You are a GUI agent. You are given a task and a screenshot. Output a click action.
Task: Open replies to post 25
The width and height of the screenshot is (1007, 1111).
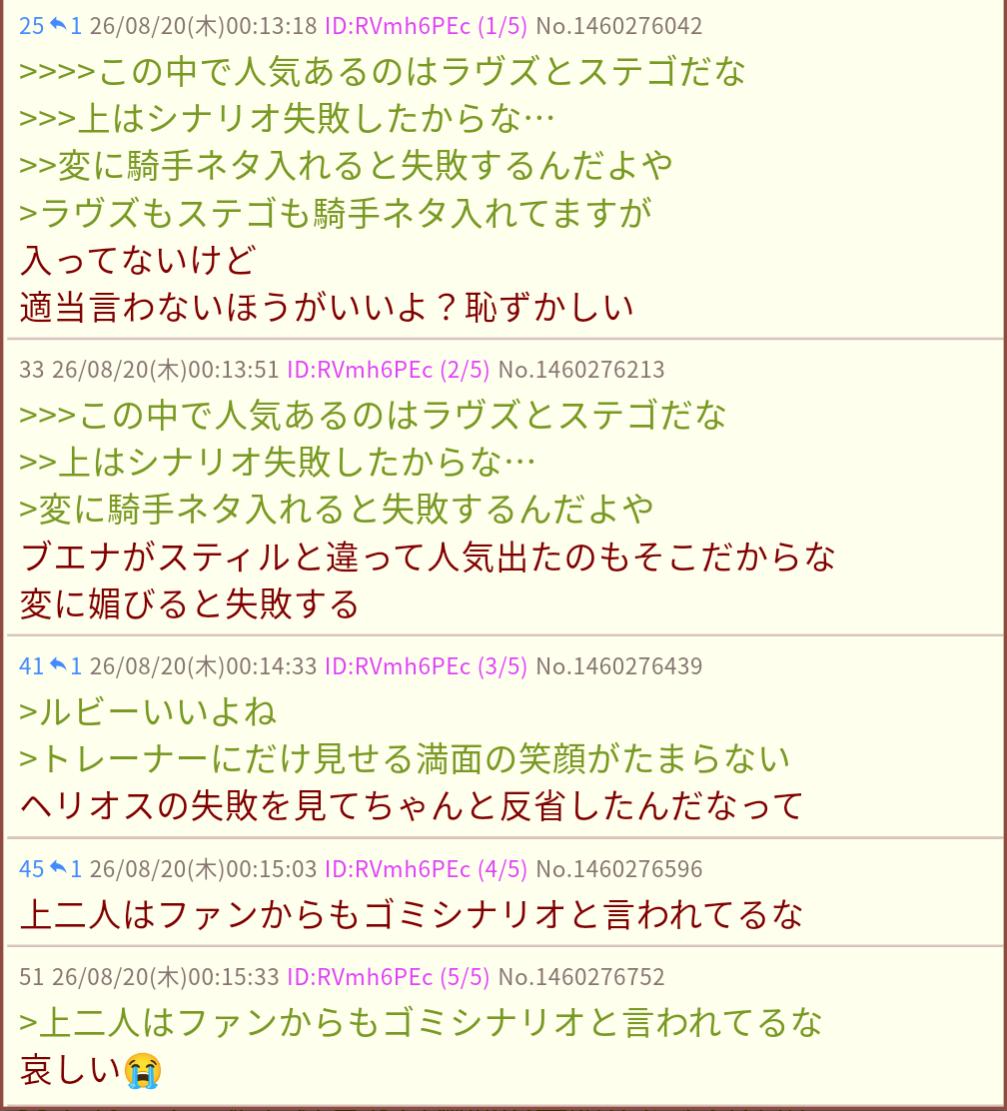[x=65, y=26]
